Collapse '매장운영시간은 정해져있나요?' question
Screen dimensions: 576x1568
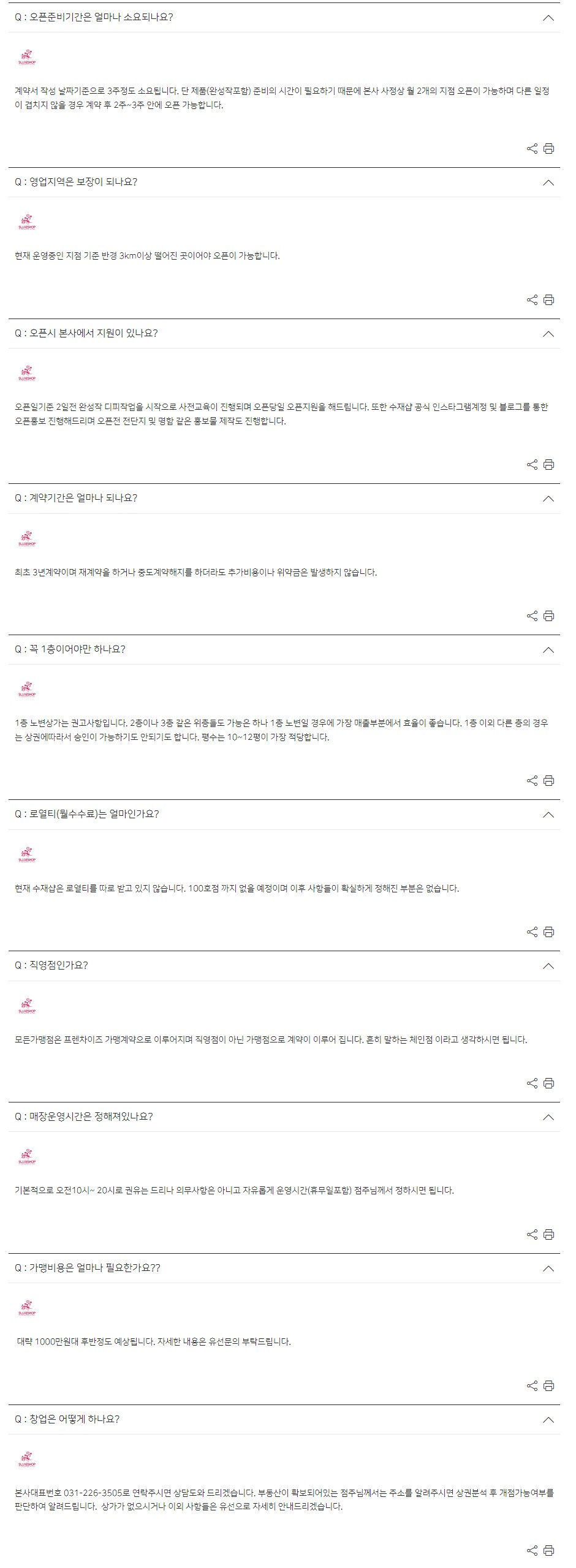(548, 1117)
